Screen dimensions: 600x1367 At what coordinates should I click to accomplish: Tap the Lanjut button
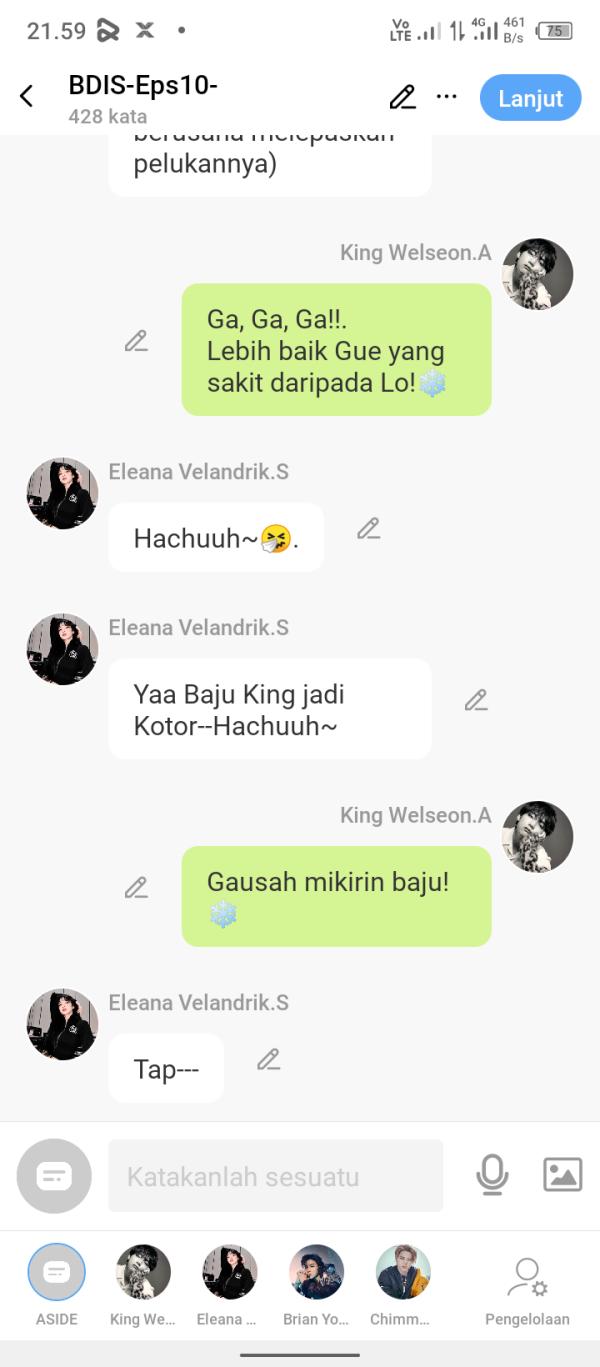(530, 98)
